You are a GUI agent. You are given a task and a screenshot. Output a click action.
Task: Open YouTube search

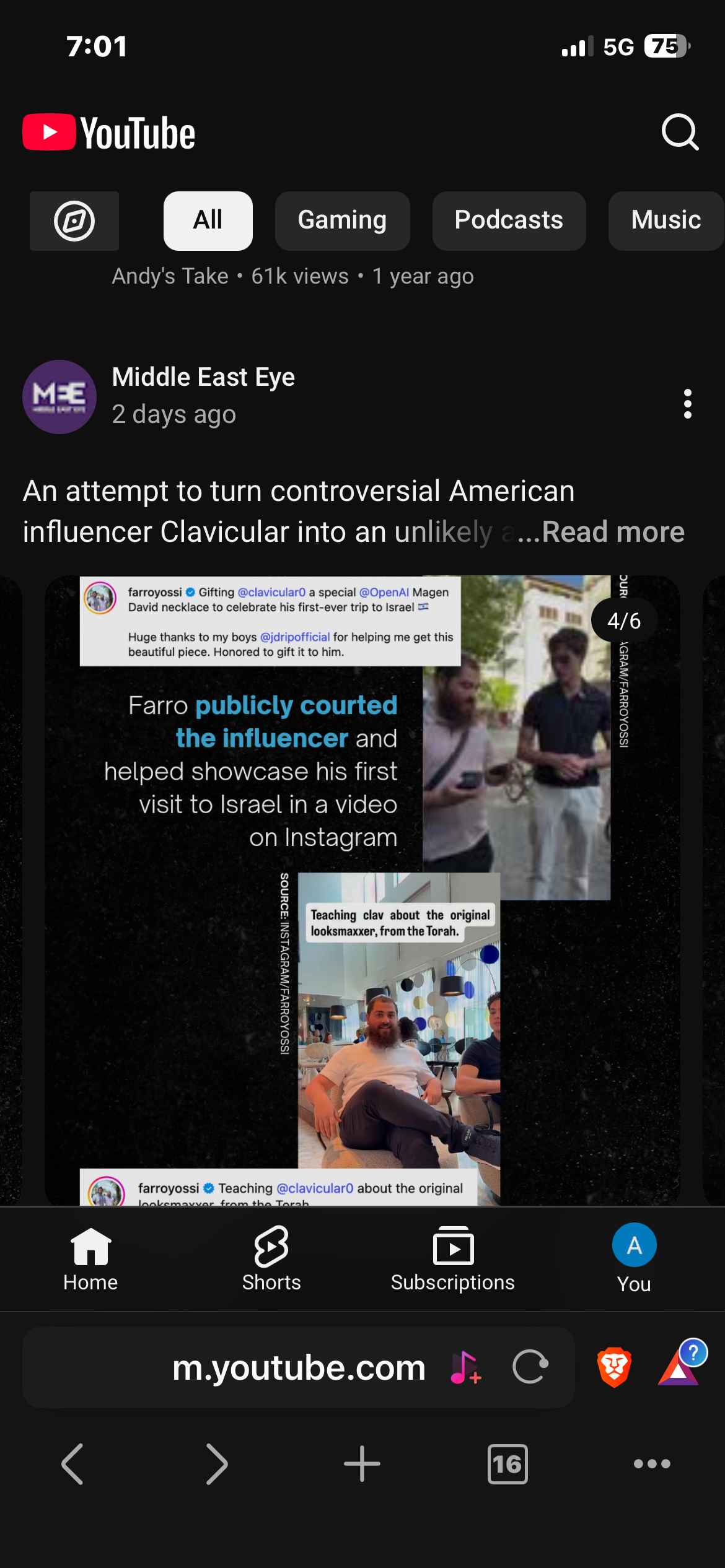pyautogui.click(x=680, y=132)
